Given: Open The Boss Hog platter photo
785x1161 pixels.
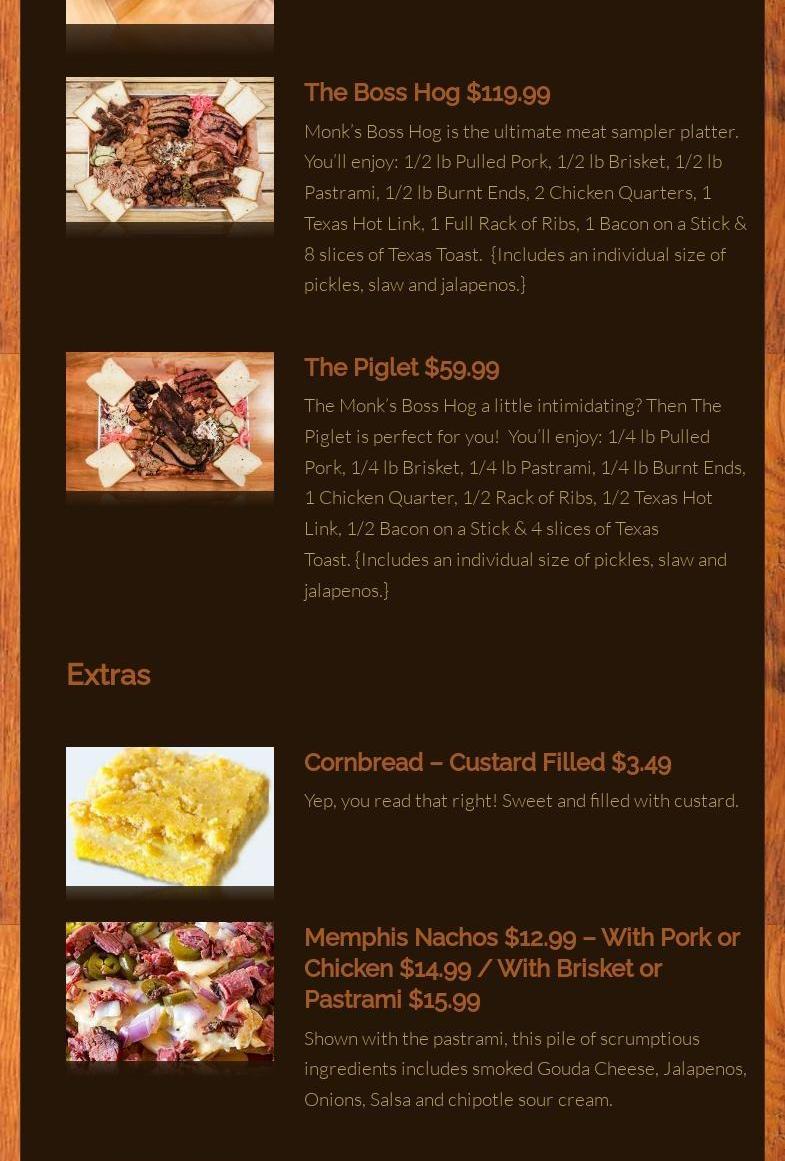Looking at the screenshot, I should pyautogui.click(x=169, y=149).
